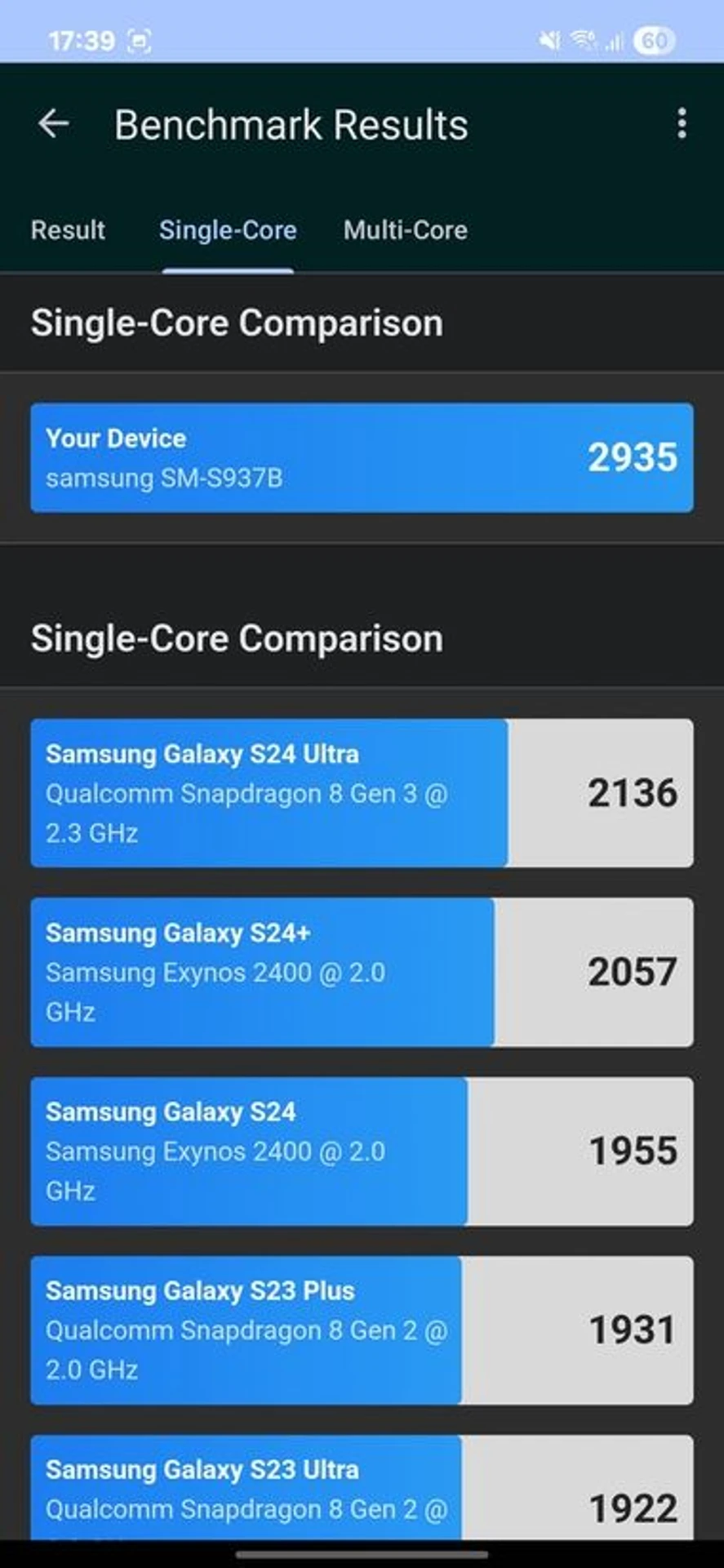Open the three-dot overflow menu
The width and height of the screenshot is (724, 1568).
coord(682,124)
